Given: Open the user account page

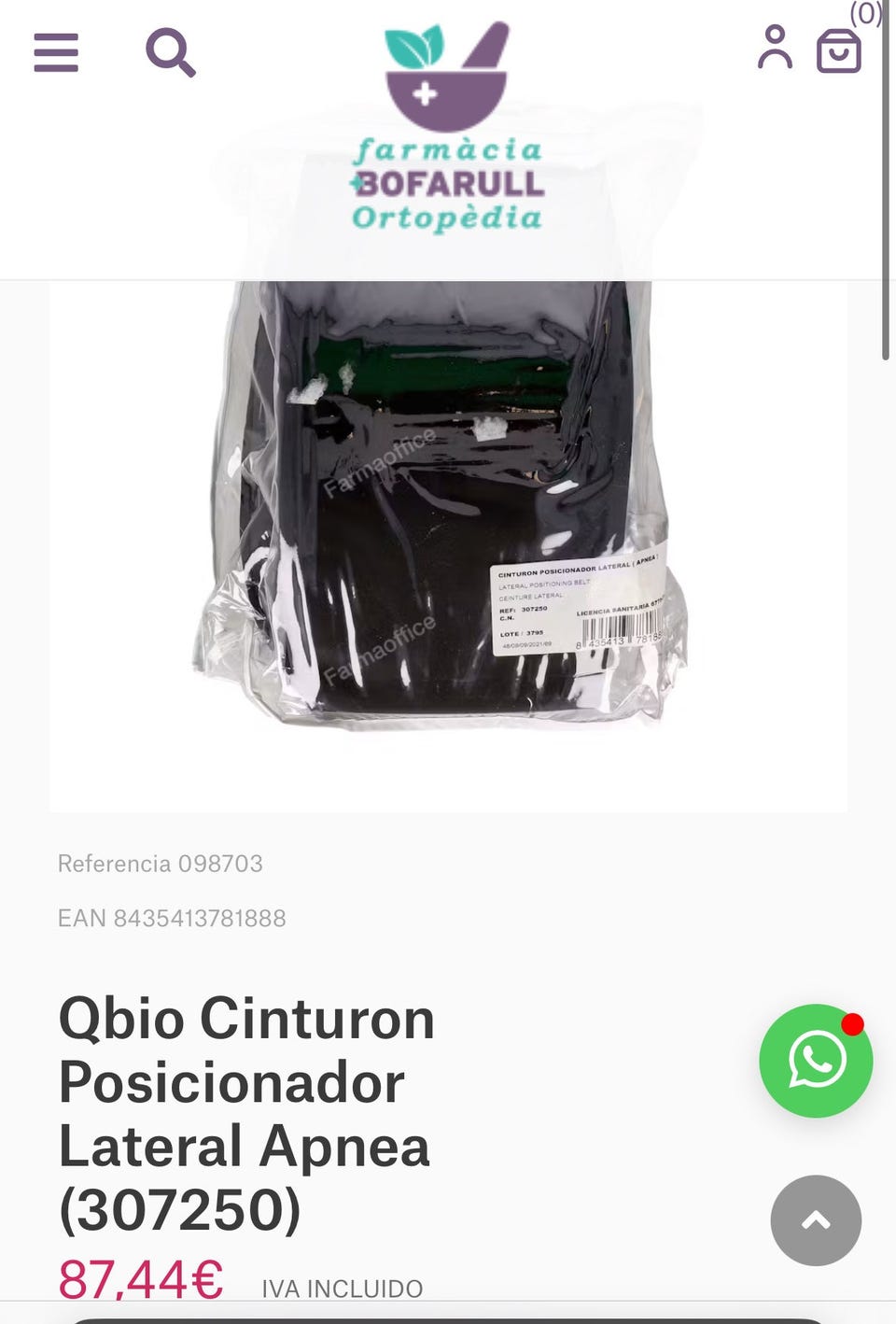Looking at the screenshot, I should pos(775,49).
